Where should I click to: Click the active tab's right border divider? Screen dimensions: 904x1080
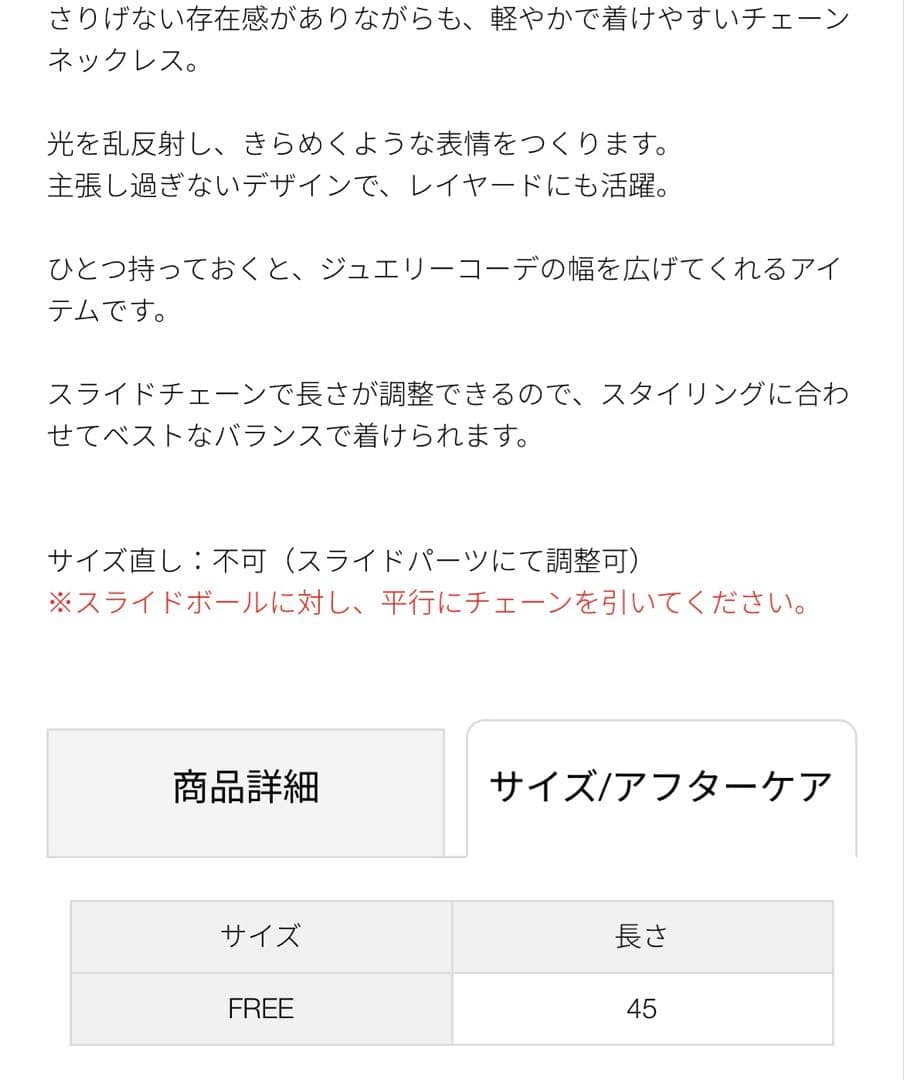coord(856,791)
